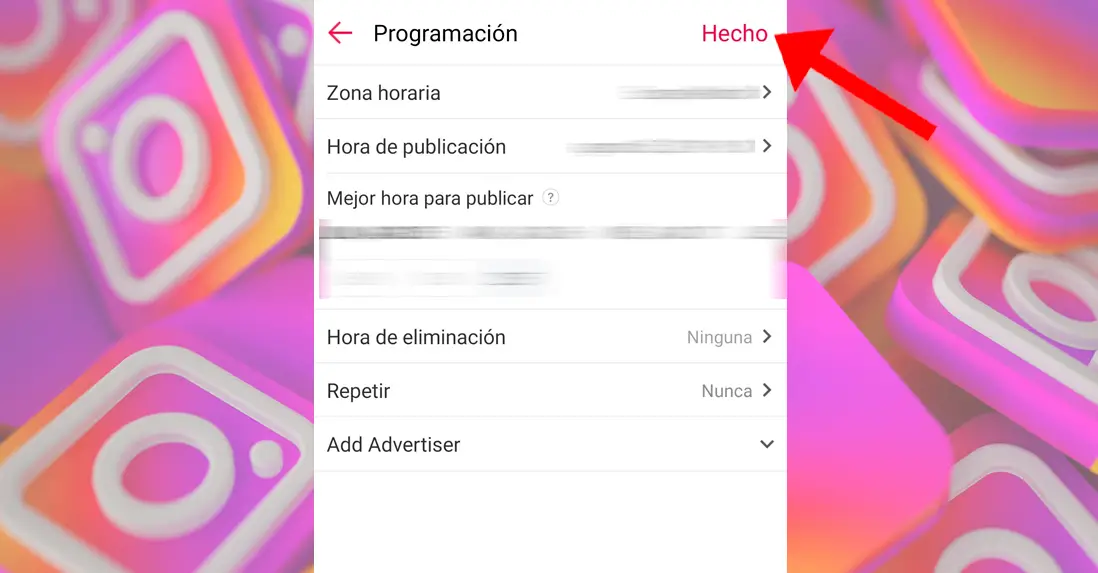Open Hora de publicación picker
This screenshot has height=573, width=1098.
[x=550, y=146]
